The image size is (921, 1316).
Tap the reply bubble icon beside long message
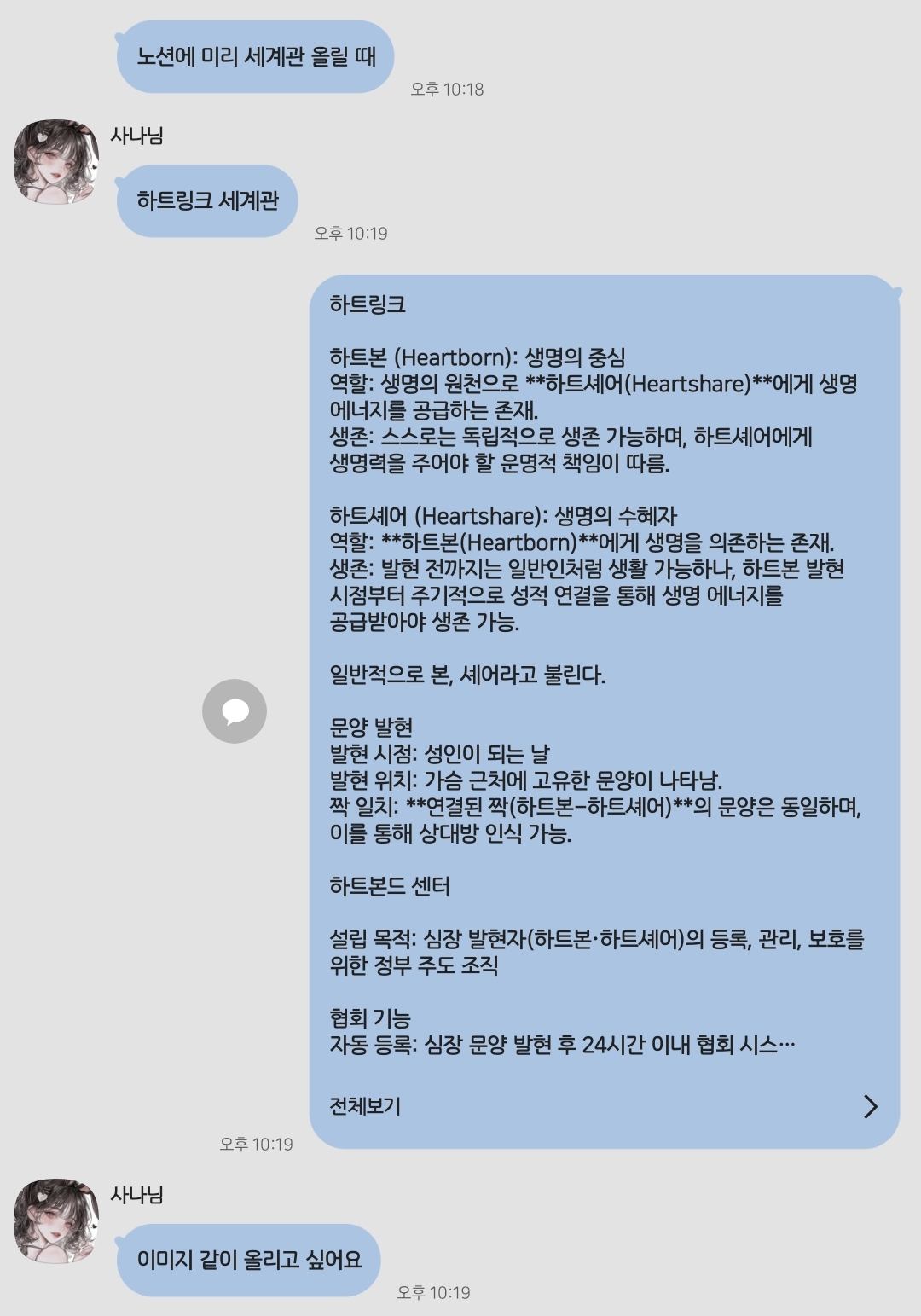click(x=235, y=711)
